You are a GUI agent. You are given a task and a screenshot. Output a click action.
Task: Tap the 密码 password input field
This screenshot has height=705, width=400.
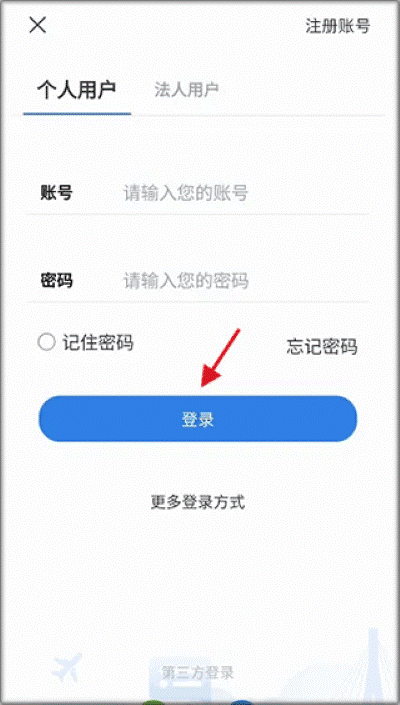[245, 281]
